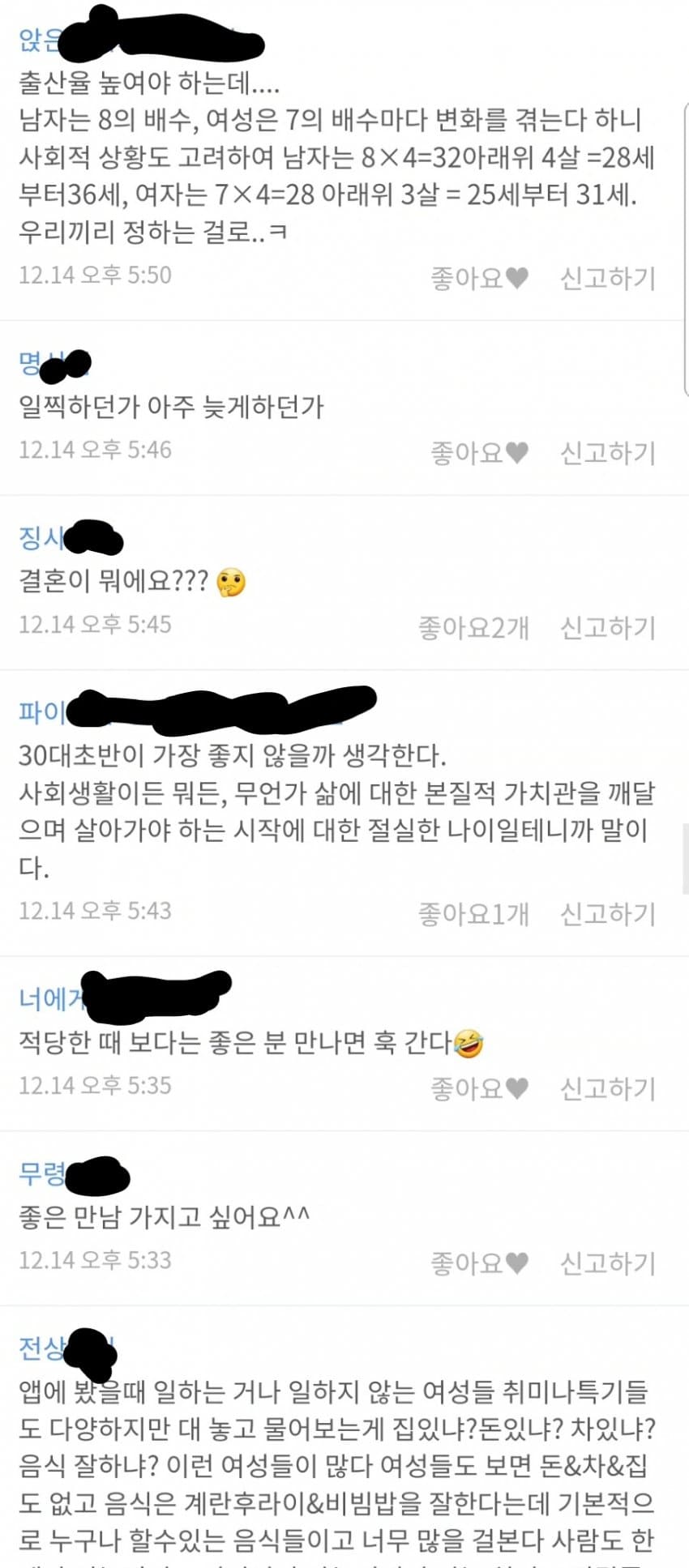The height and width of the screenshot is (1568, 689).
Task: Report the comment posted at 오후 5:43
Action: [608, 914]
